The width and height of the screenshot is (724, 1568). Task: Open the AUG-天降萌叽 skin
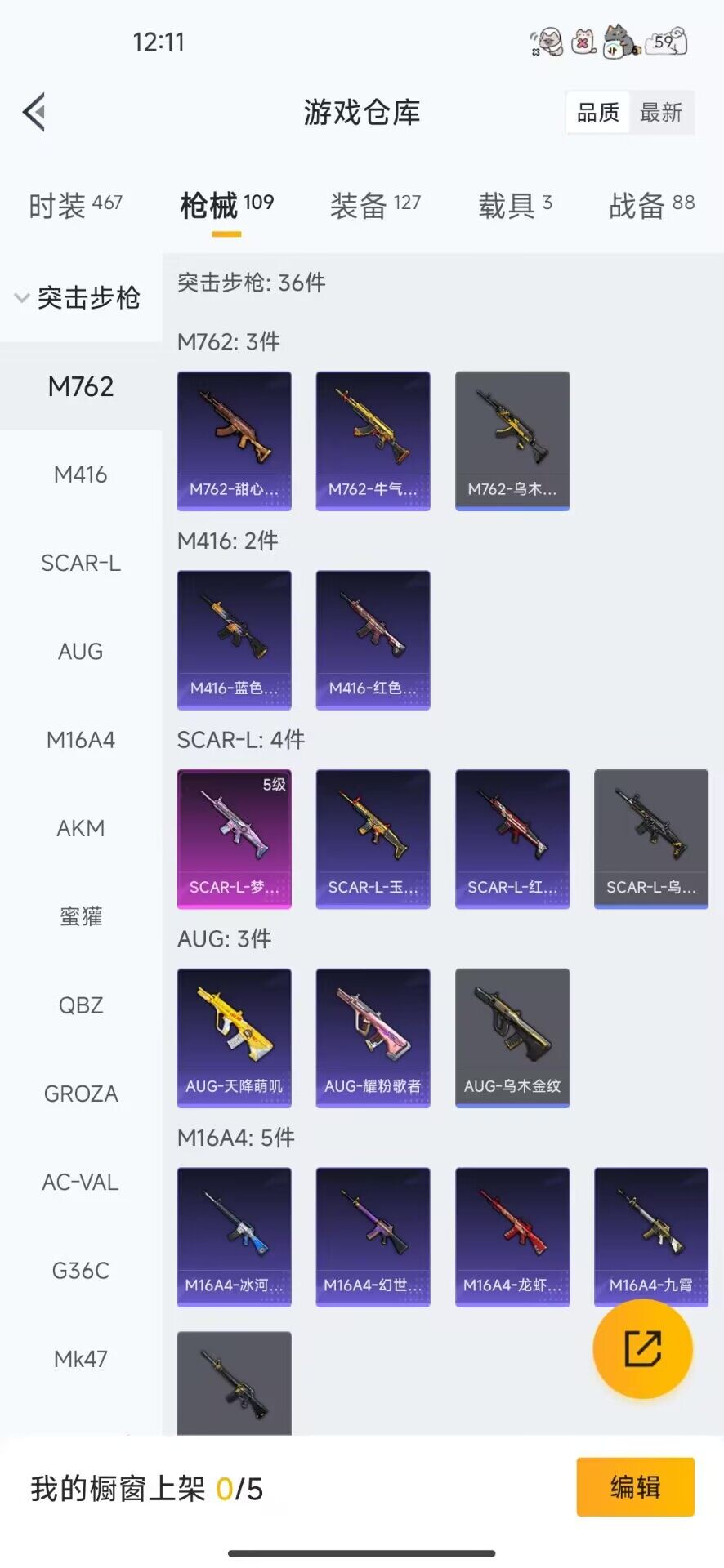point(235,1037)
